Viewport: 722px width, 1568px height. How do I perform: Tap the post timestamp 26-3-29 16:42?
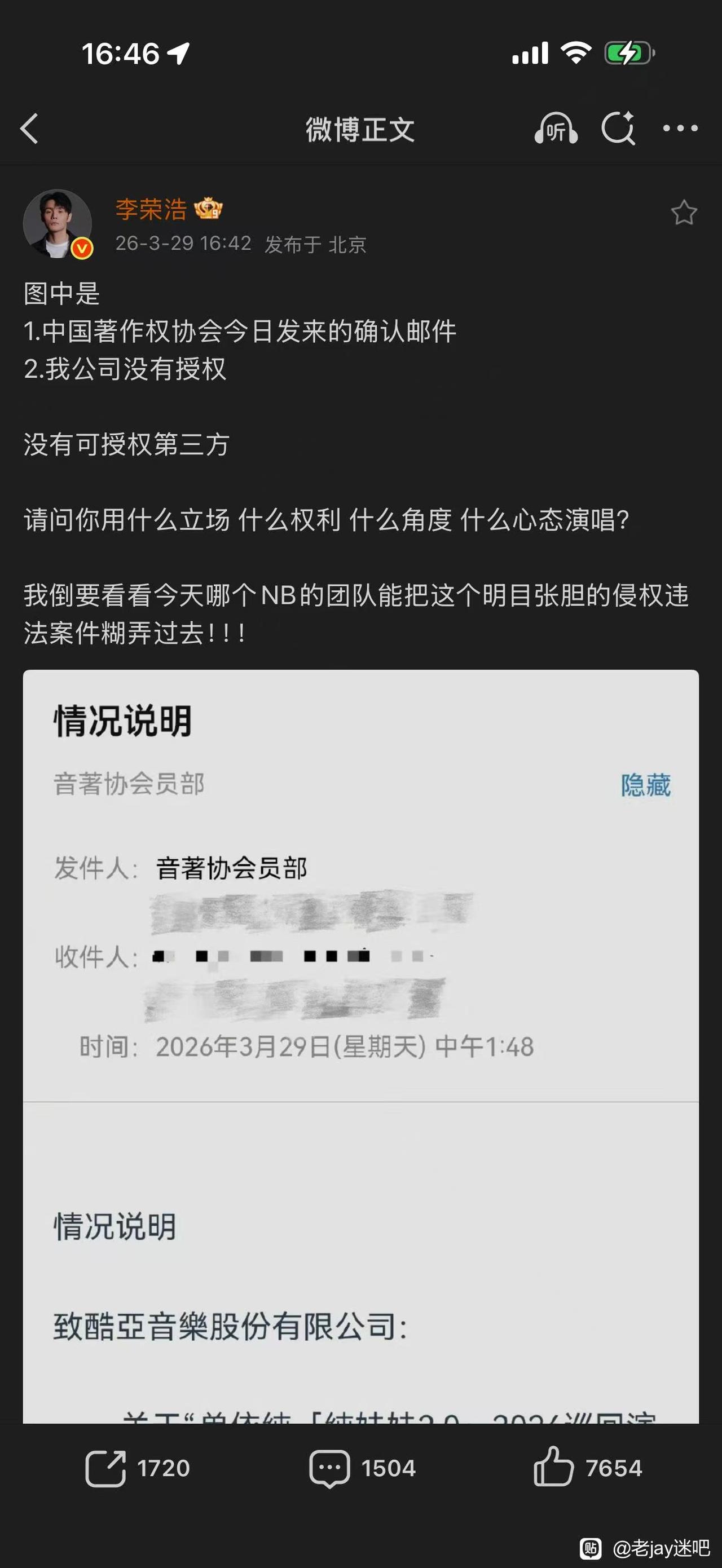pos(183,244)
